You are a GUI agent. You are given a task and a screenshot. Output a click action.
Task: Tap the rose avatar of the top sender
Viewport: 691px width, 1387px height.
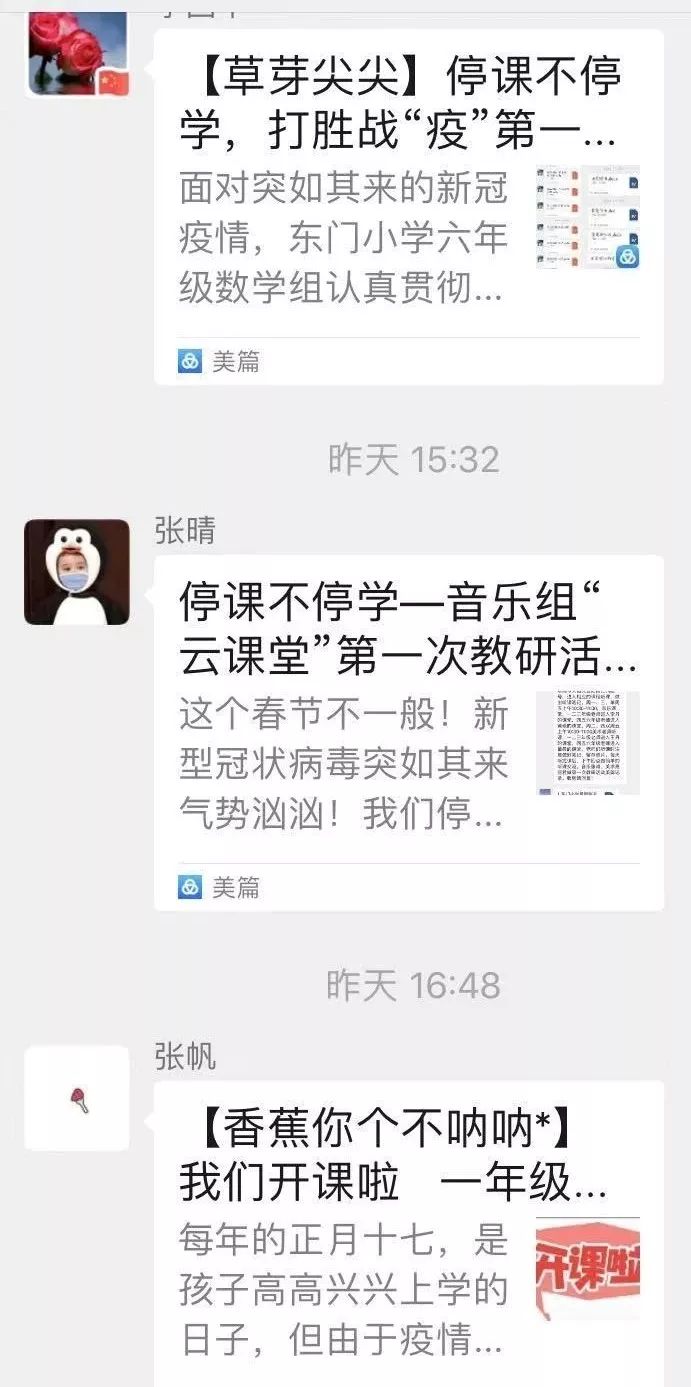tap(77, 54)
